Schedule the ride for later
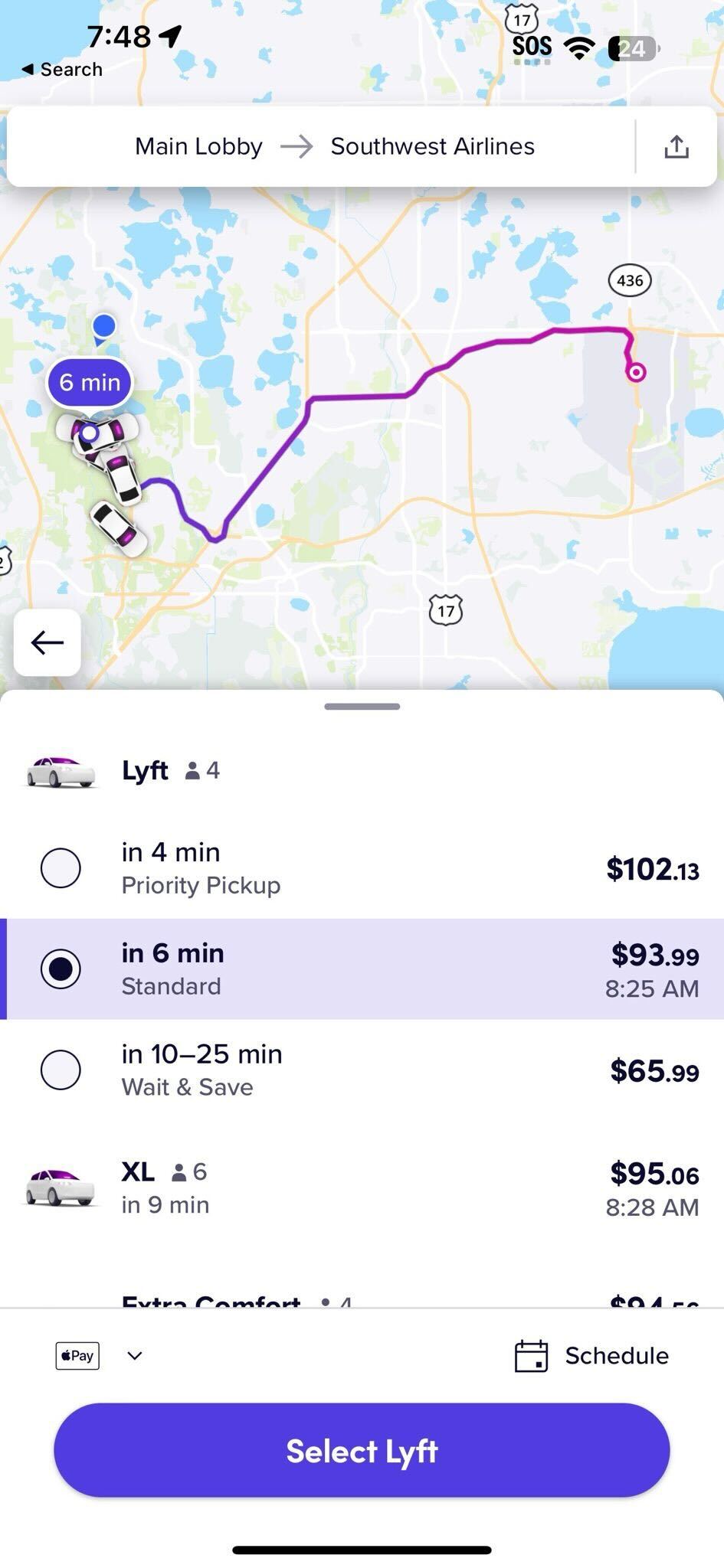Viewport: 724px width, 1568px height. [x=591, y=1356]
